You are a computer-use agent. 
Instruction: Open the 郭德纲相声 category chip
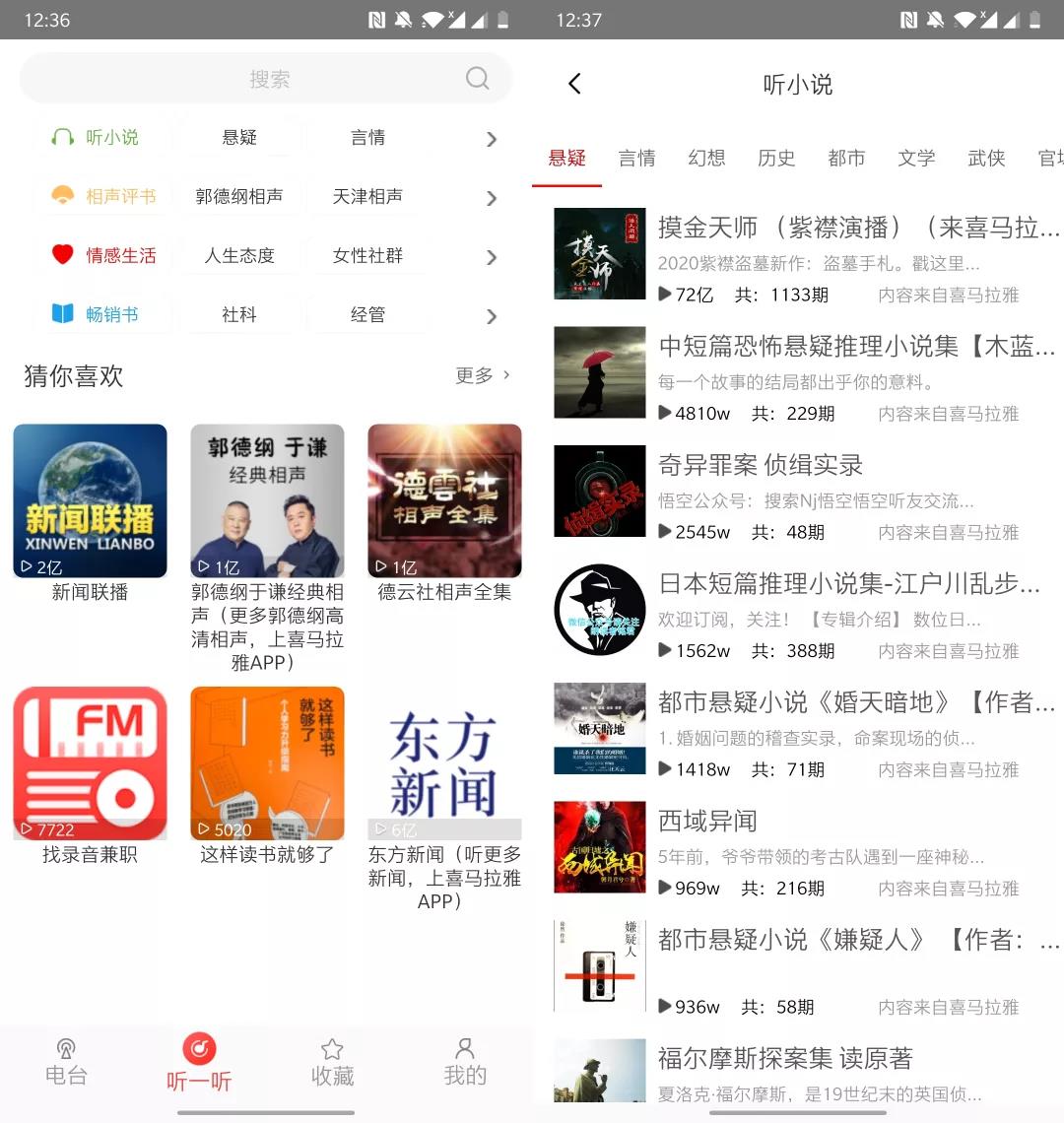(239, 197)
